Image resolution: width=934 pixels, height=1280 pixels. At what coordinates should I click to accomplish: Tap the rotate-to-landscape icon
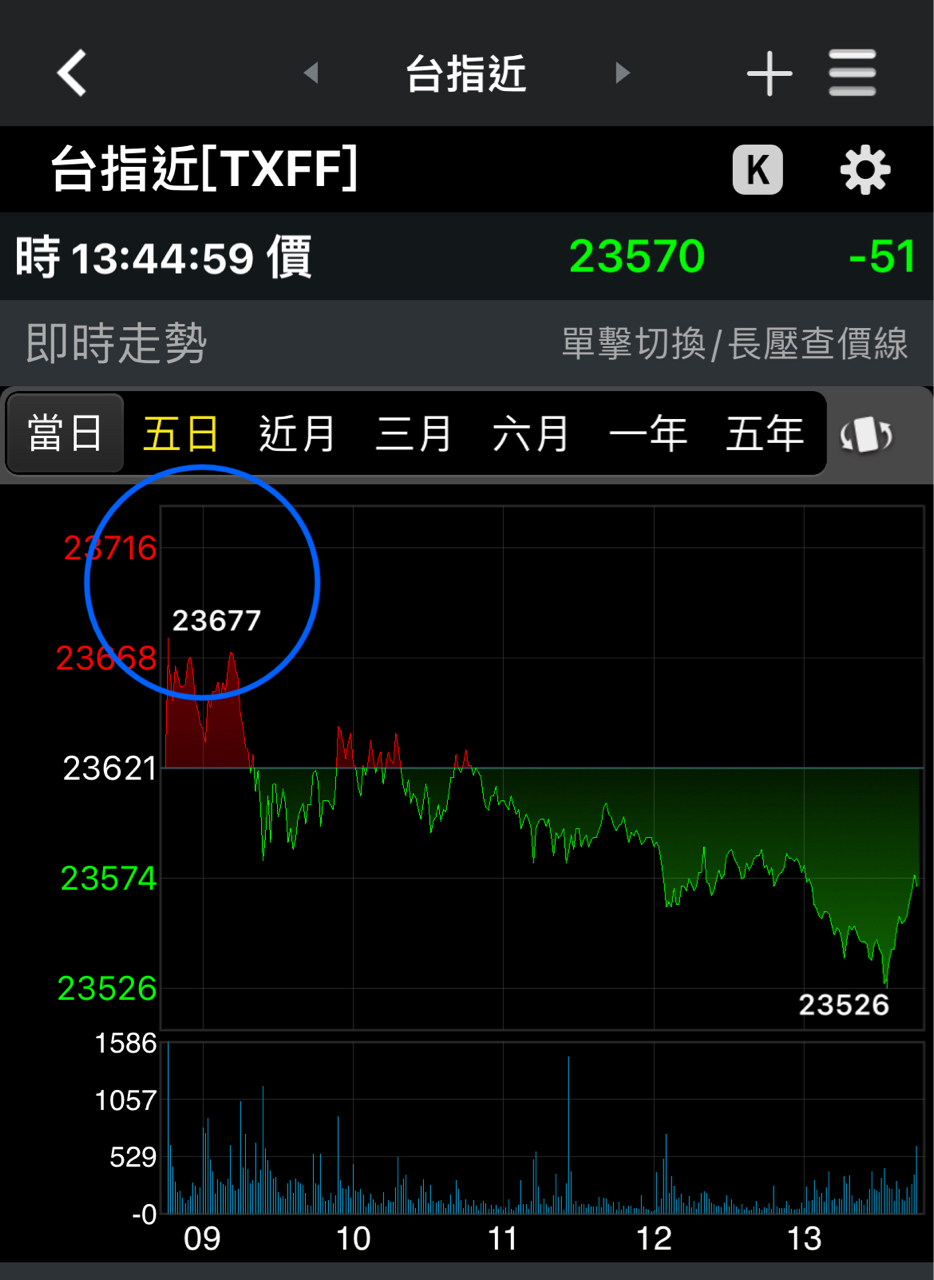866,434
